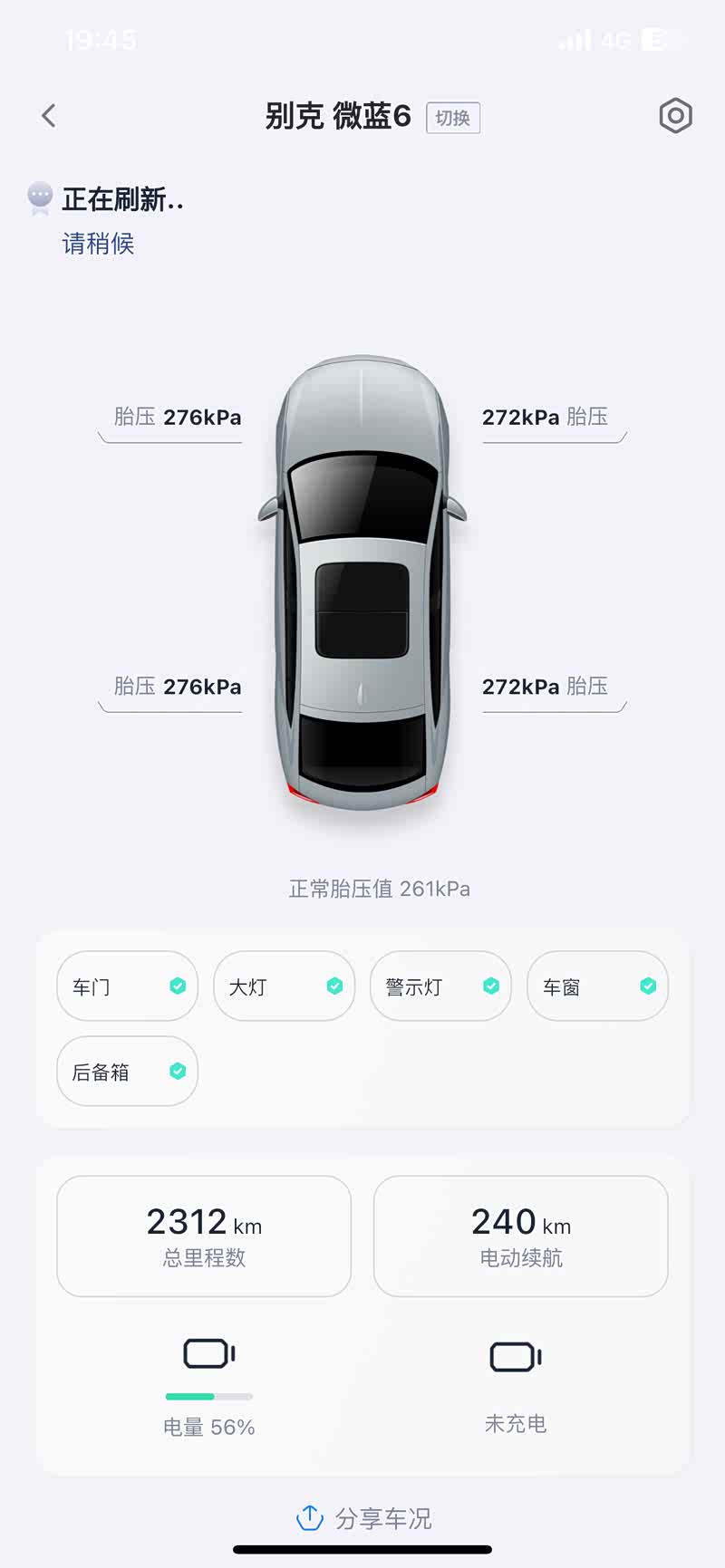Screen dimensions: 725x1568
Task: Open the 电动续航 240 km card
Action: [x=520, y=1236]
